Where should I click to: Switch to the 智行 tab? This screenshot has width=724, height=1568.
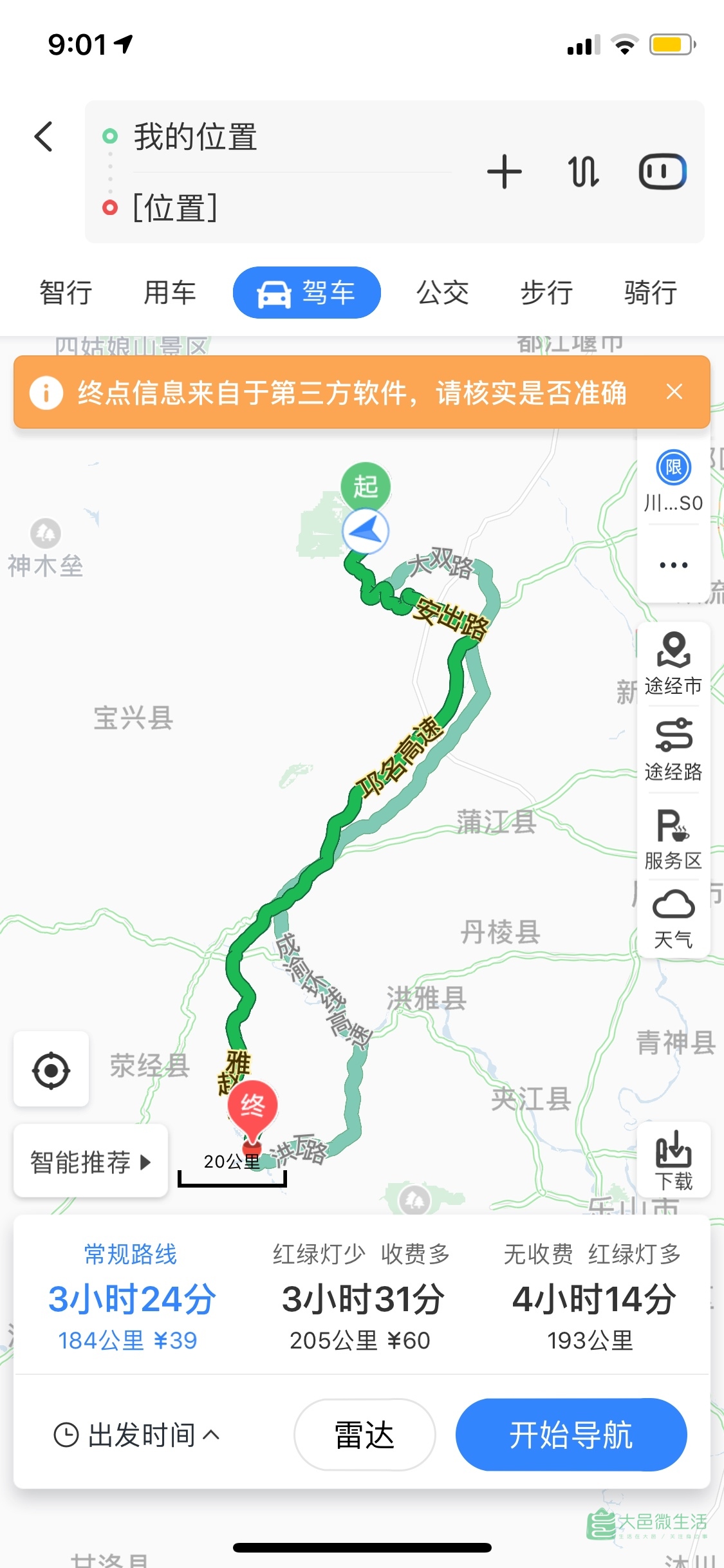(66, 293)
